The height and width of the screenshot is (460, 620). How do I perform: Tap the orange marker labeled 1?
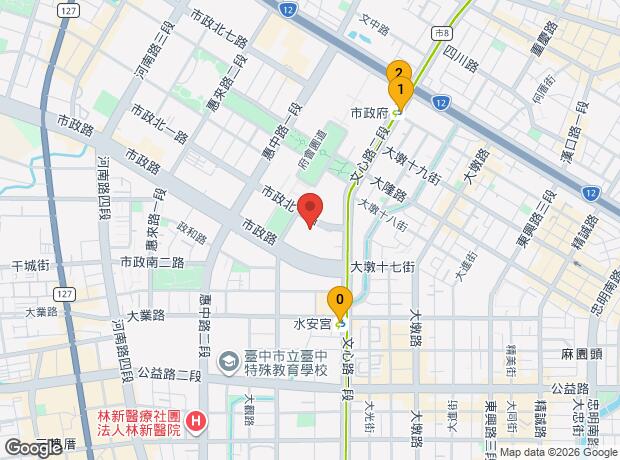[401, 93]
